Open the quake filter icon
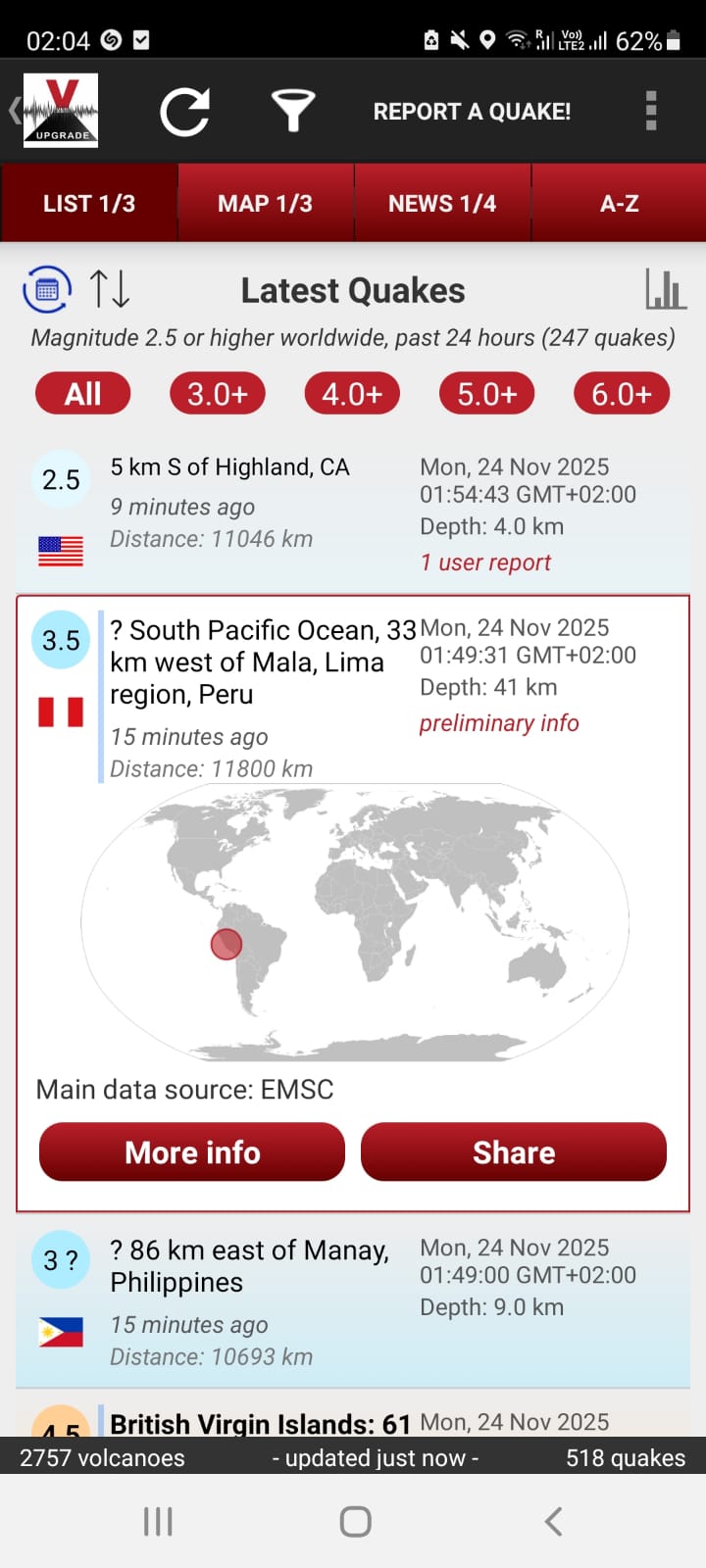706x1568 pixels. (x=293, y=110)
